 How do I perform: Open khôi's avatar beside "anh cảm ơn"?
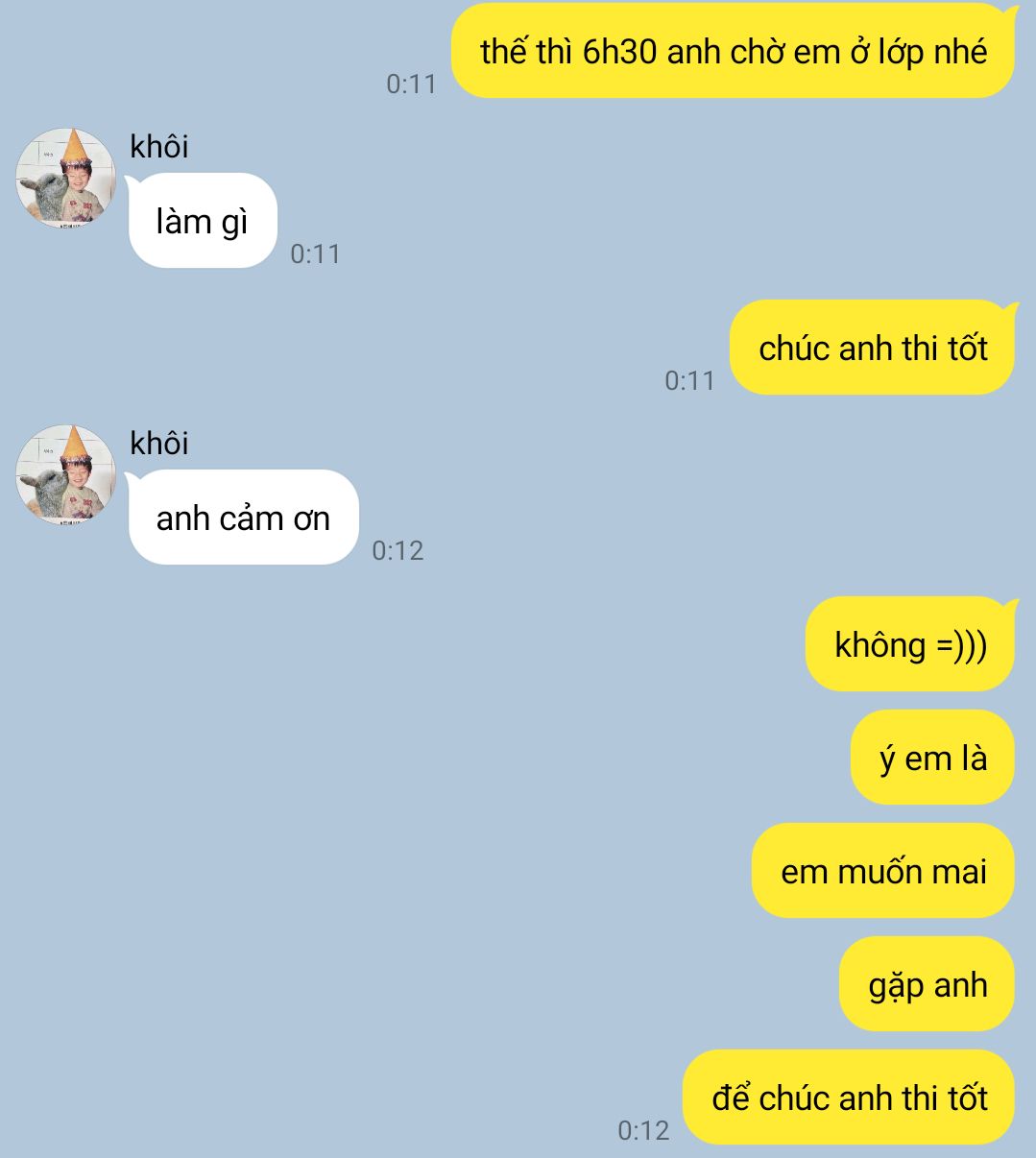pos(66,475)
